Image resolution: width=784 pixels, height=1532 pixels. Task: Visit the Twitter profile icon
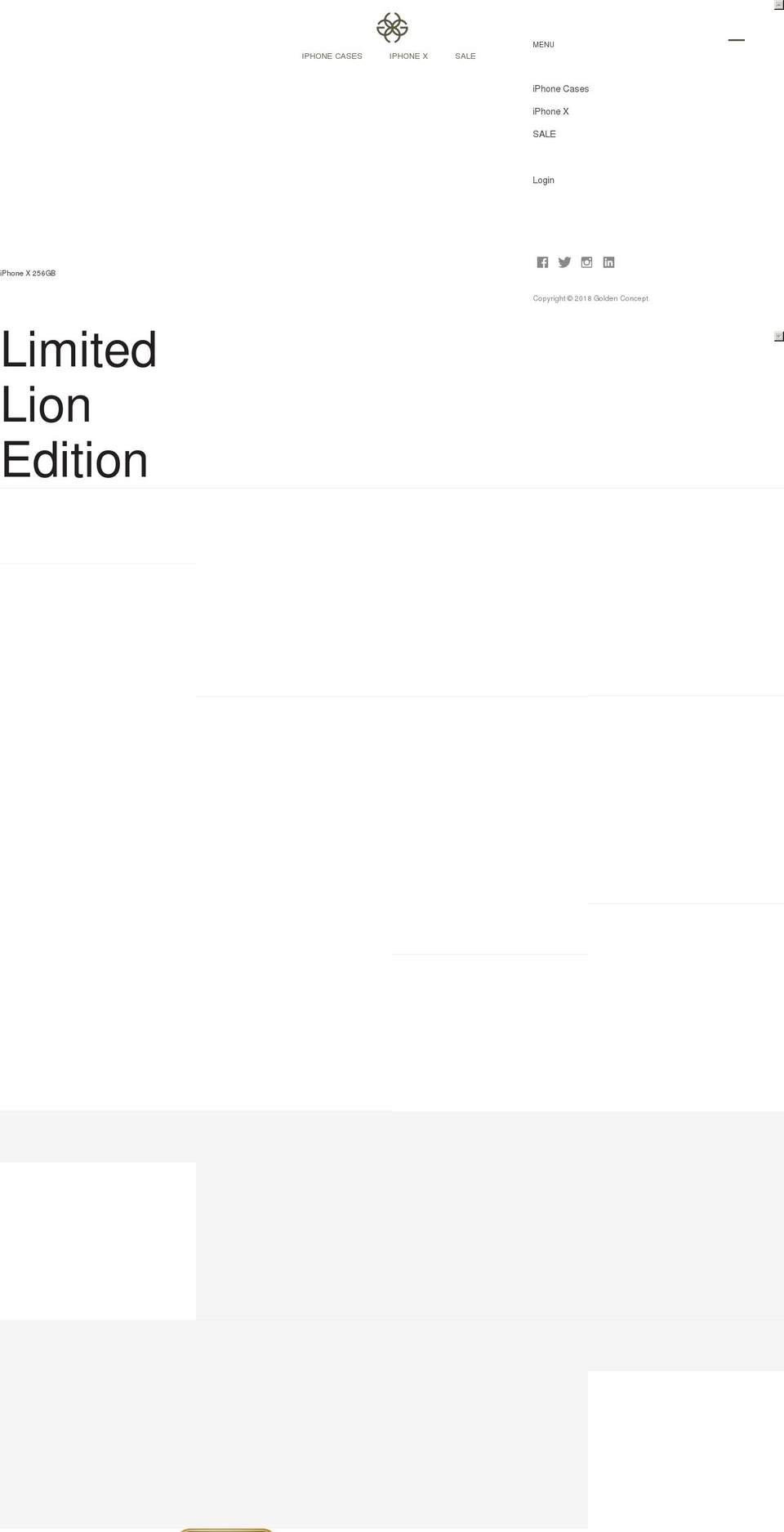tap(564, 262)
